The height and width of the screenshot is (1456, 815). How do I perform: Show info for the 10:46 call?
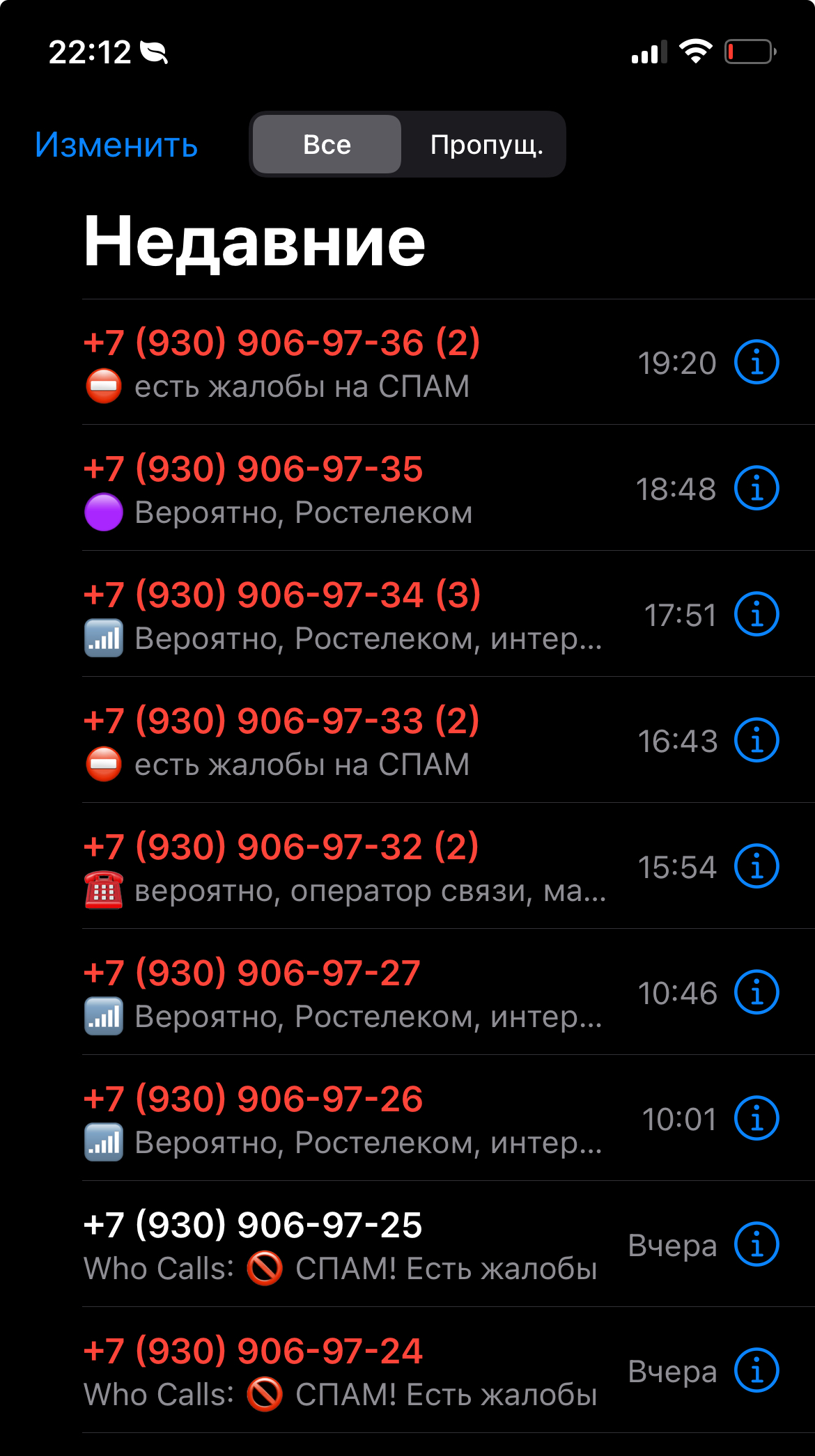coord(756,992)
